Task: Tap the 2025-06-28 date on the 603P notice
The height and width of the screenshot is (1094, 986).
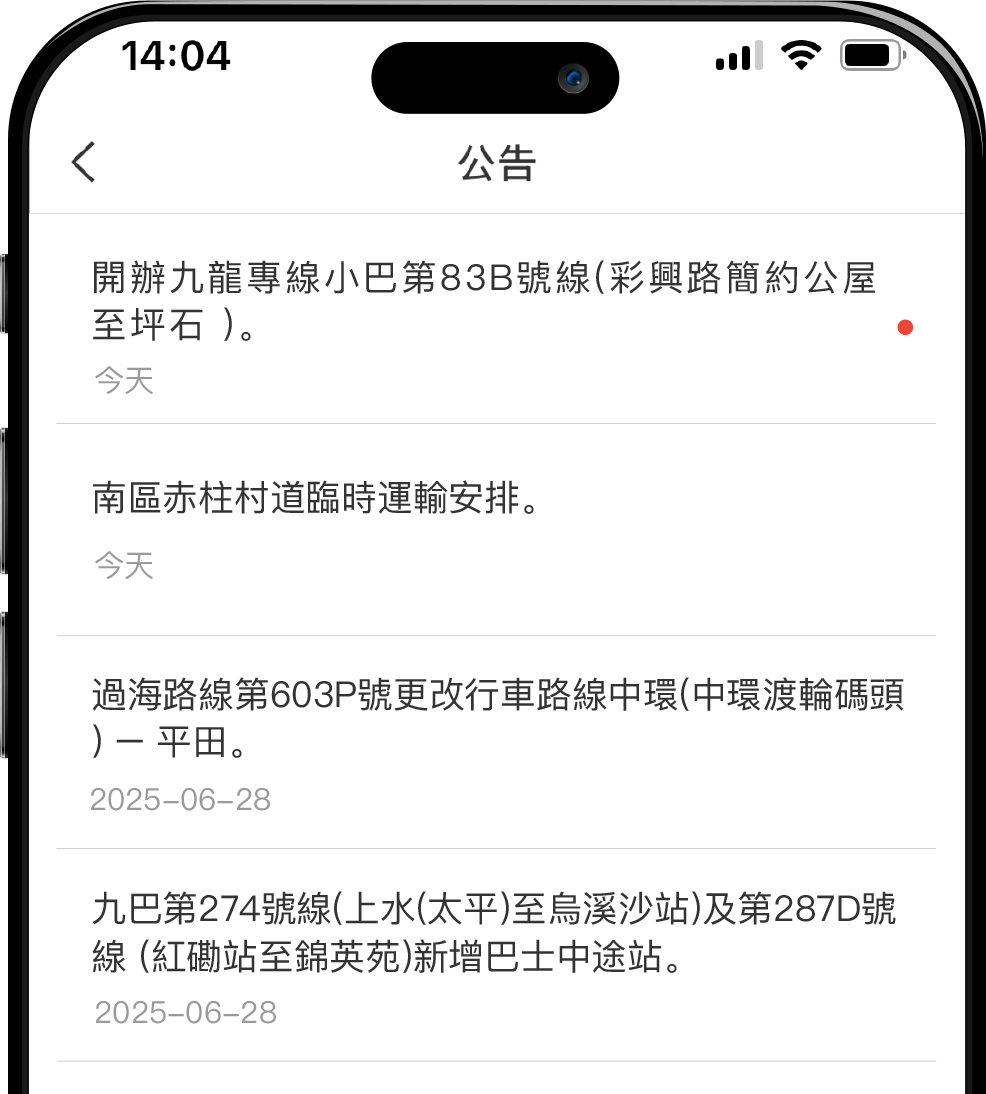Action: (x=180, y=799)
